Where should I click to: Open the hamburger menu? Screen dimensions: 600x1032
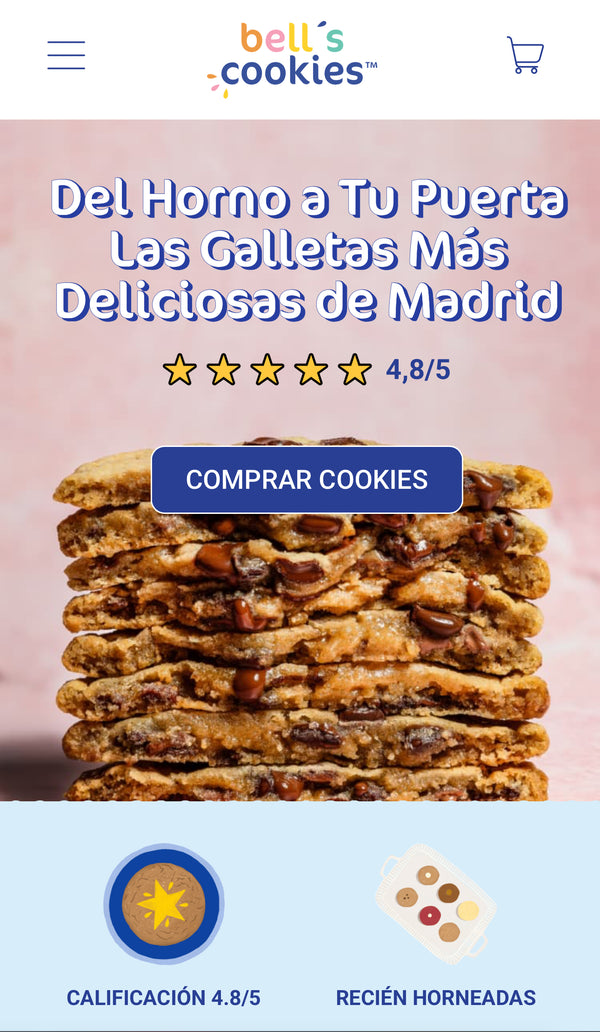tap(66, 55)
